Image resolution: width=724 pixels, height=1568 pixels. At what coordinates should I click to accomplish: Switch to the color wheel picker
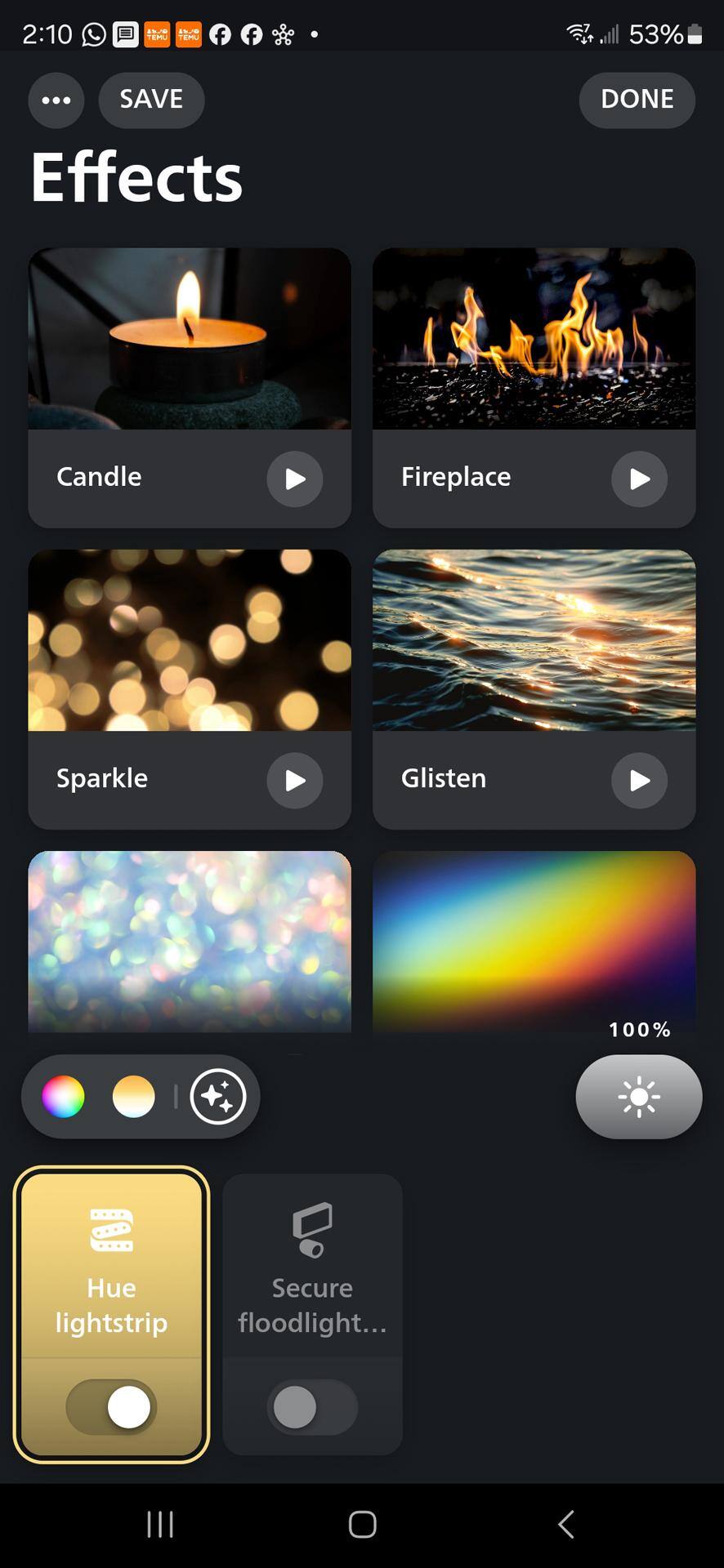coord(63,1096)
